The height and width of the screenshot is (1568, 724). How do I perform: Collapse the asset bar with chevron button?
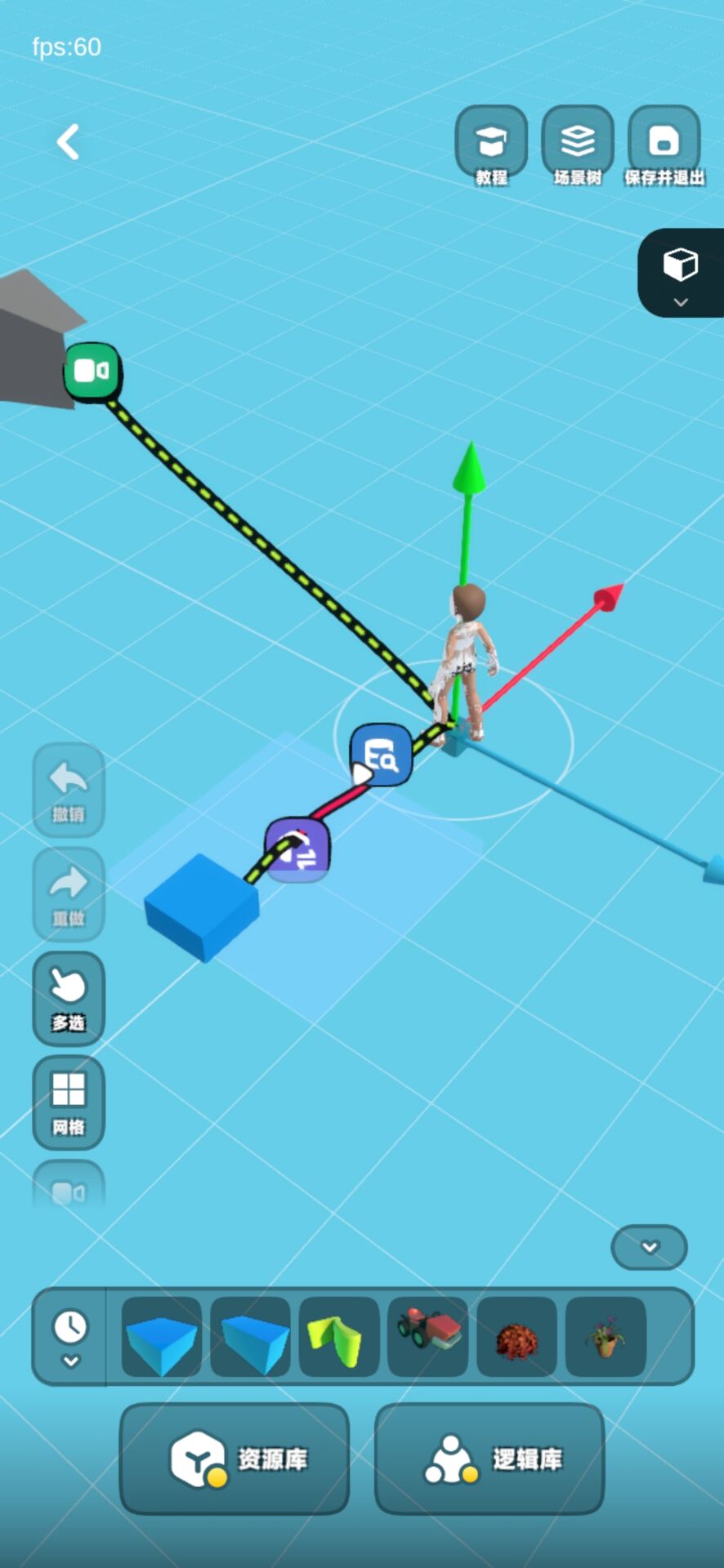coord(650,1247)
